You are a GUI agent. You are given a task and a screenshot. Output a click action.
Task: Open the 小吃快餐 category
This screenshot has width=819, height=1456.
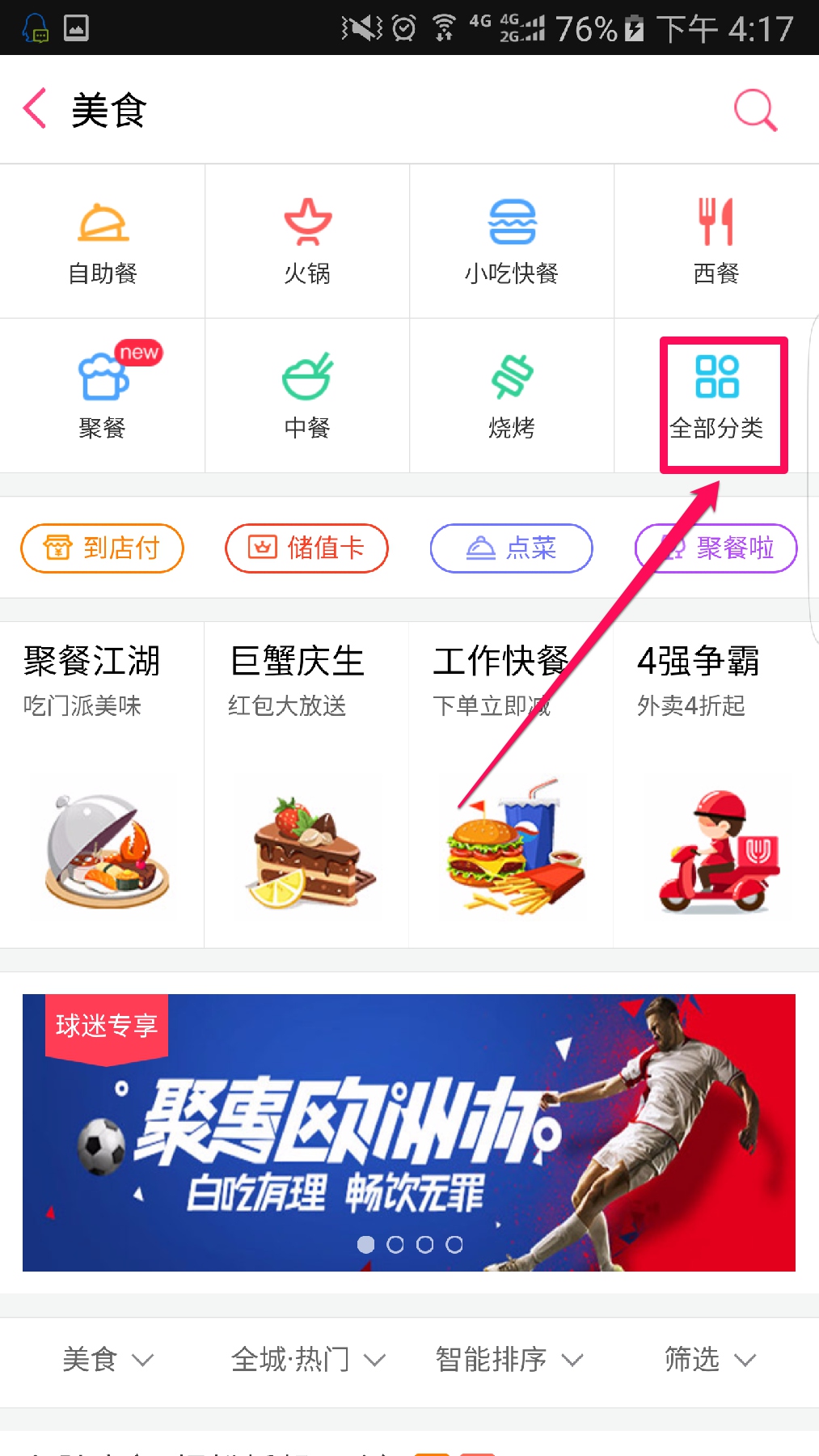coord(512,242)
